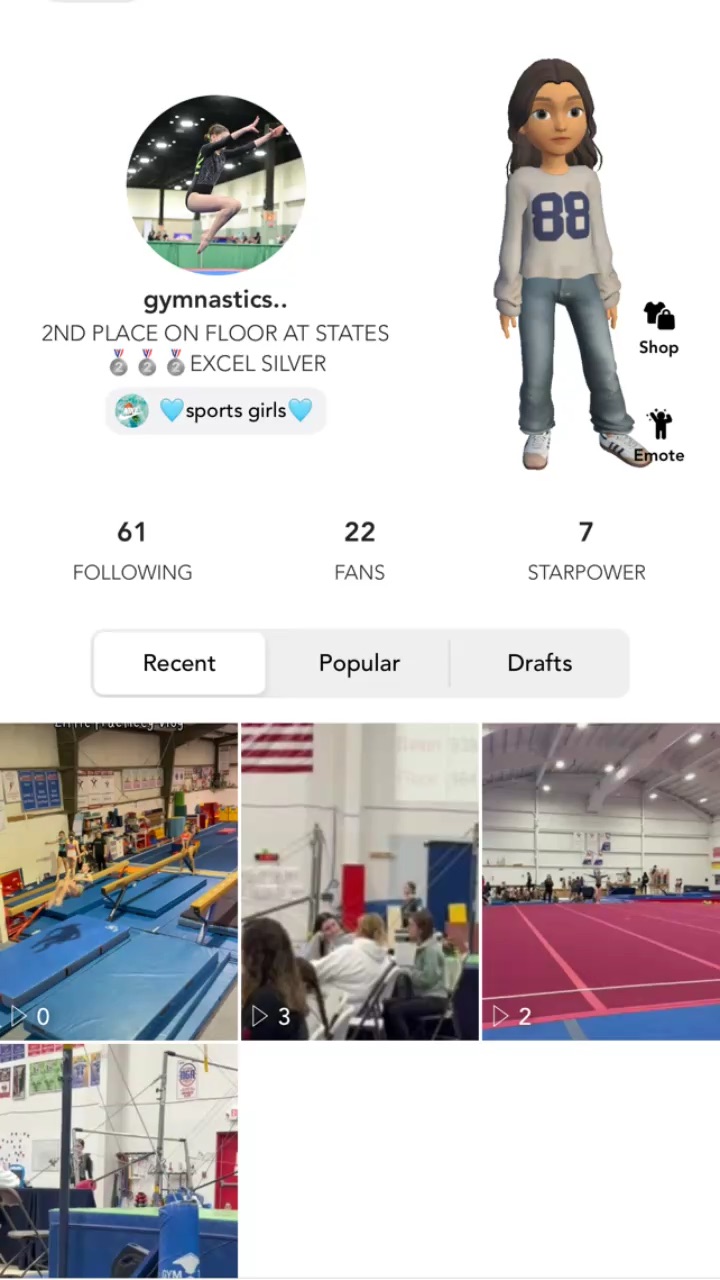Image resolution: width=720 pixels, height=1280 pixels.
Task: Open the uneven bars video in second row
Action: click(x=118, y=1160)
